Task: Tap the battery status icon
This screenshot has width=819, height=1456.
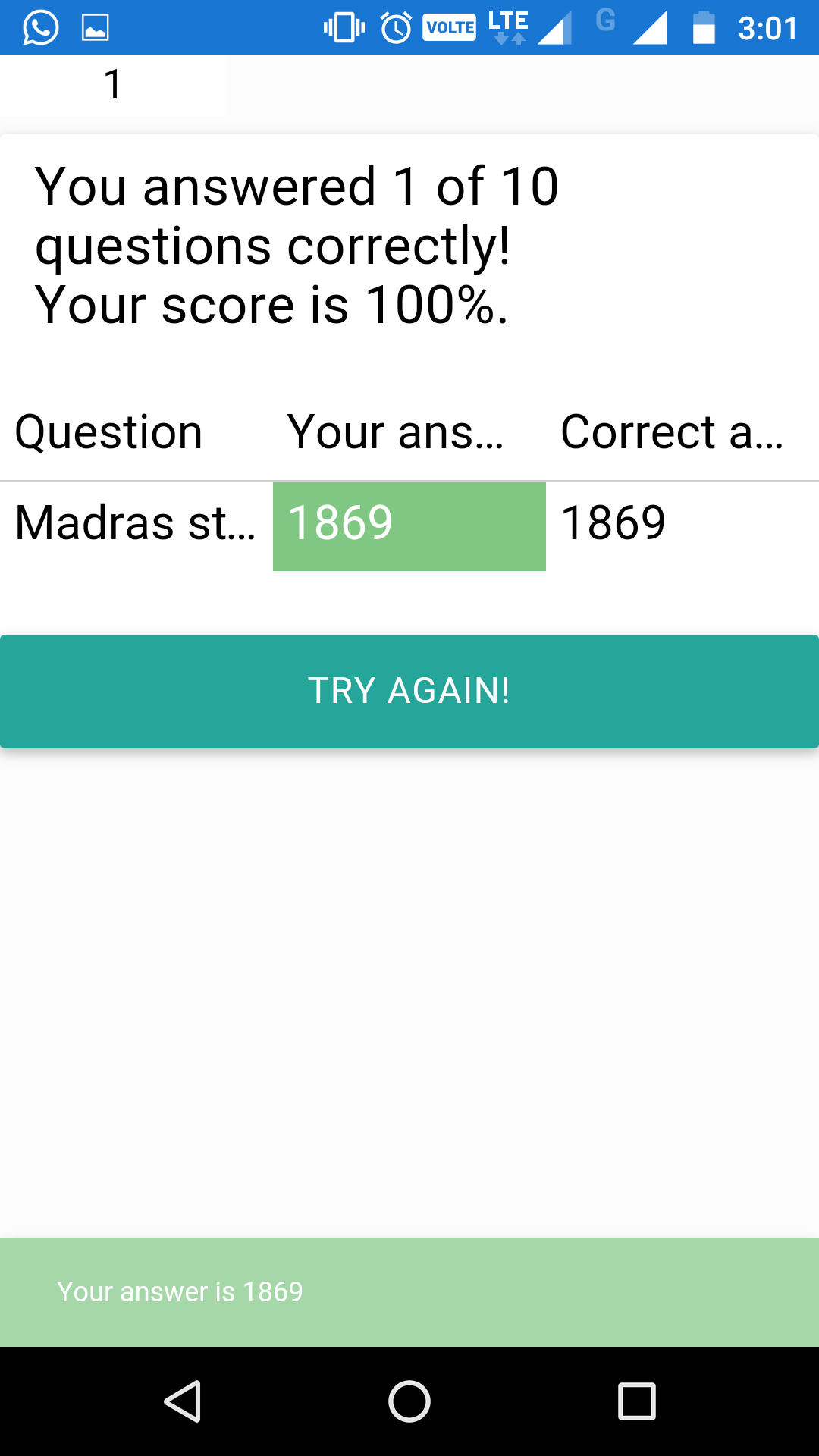Action: pyautogui.click(x=705, y=27)
